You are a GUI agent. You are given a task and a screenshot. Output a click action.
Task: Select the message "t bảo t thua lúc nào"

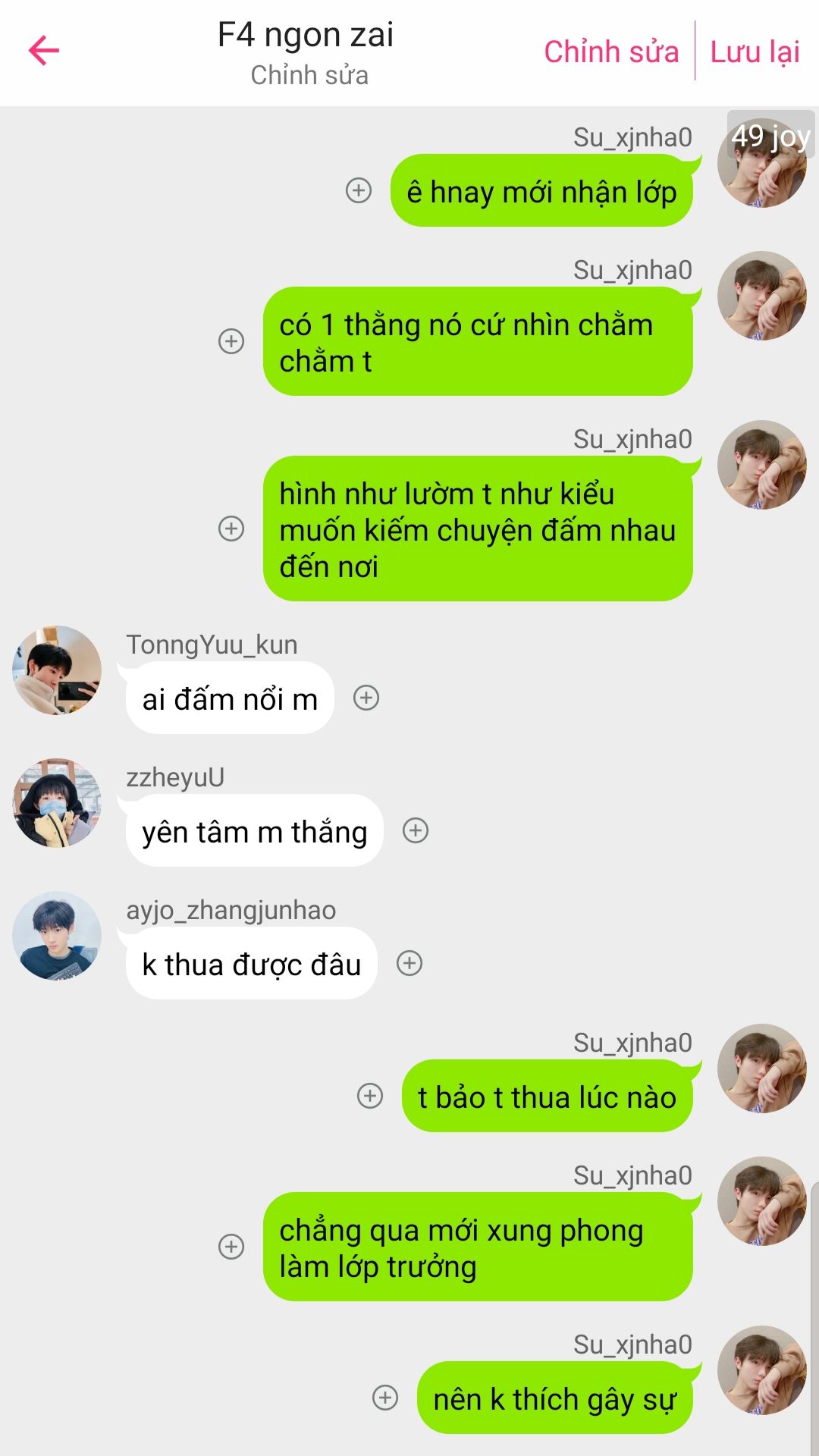click(547, 1097)
